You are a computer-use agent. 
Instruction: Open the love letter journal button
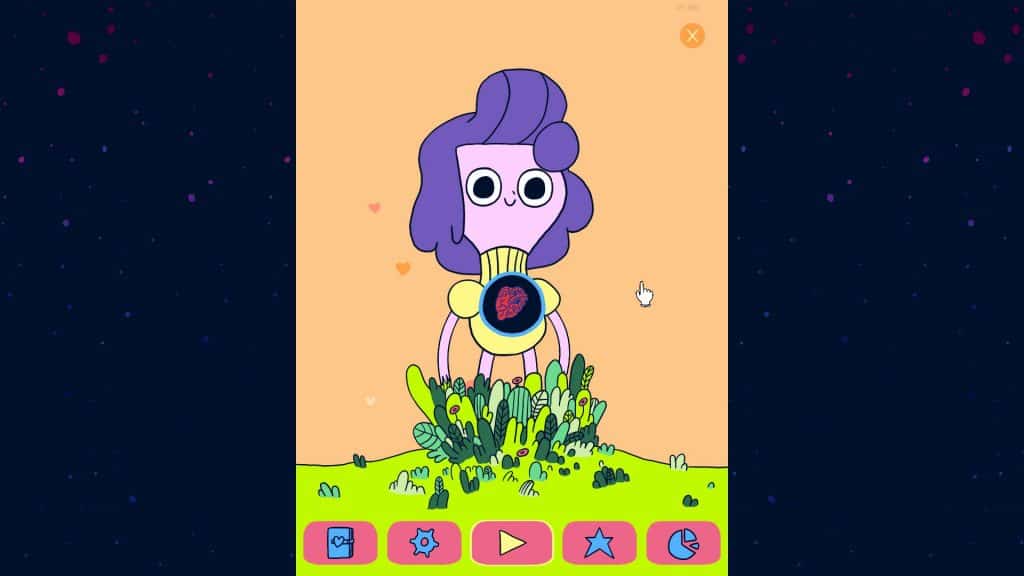(340, 543)
